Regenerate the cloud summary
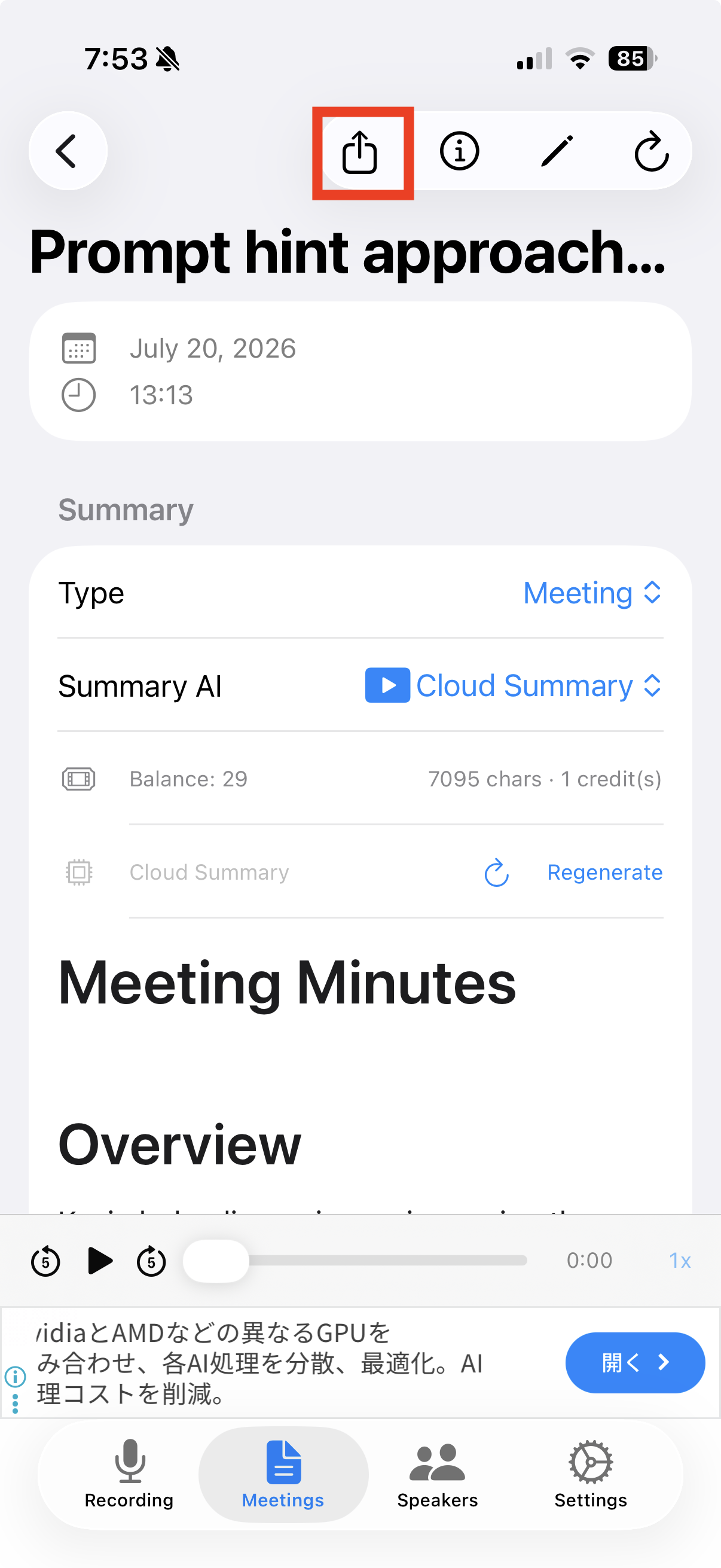The width and height of the screenshot is (721, 1568). (573, 873)
